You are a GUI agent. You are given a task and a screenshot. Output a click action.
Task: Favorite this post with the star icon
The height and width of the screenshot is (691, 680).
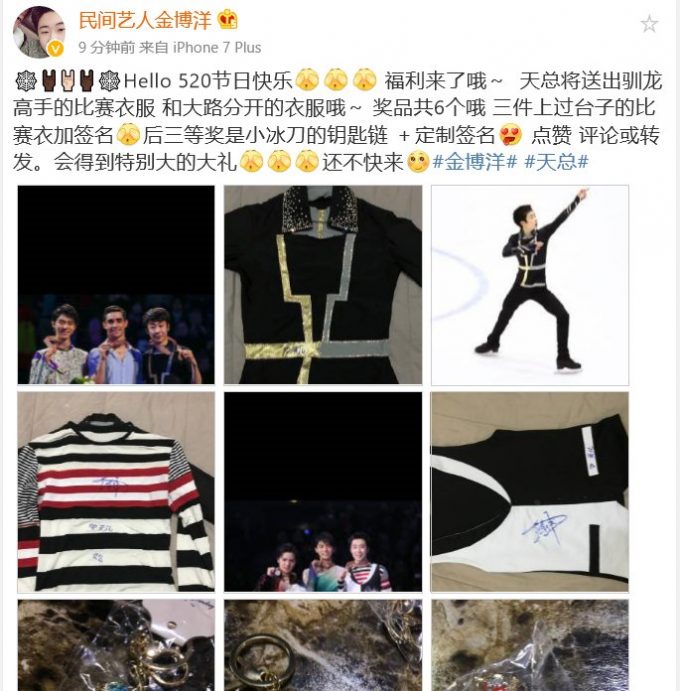(649, 24)
